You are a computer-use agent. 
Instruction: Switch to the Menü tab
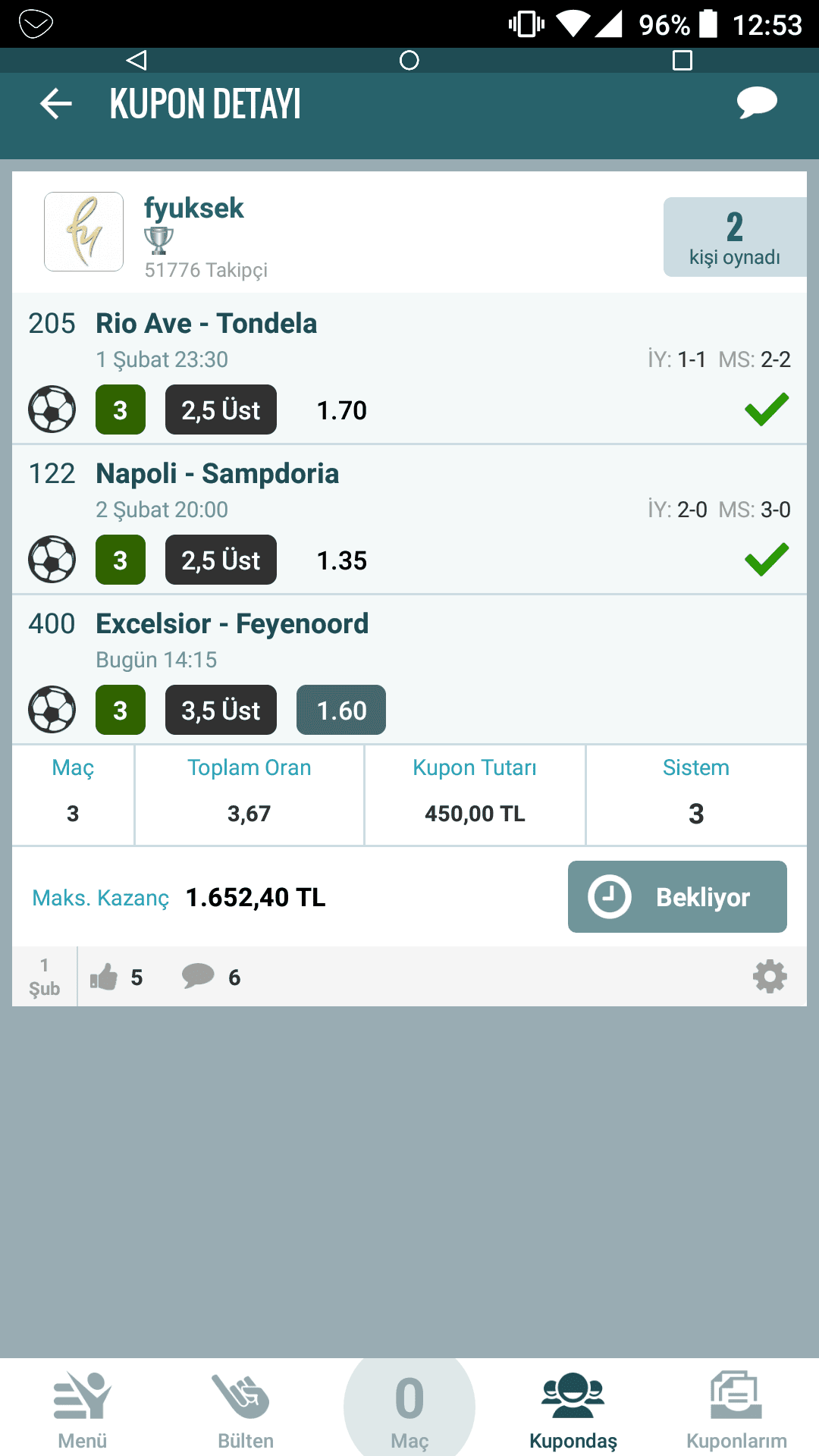(82, 1410)
